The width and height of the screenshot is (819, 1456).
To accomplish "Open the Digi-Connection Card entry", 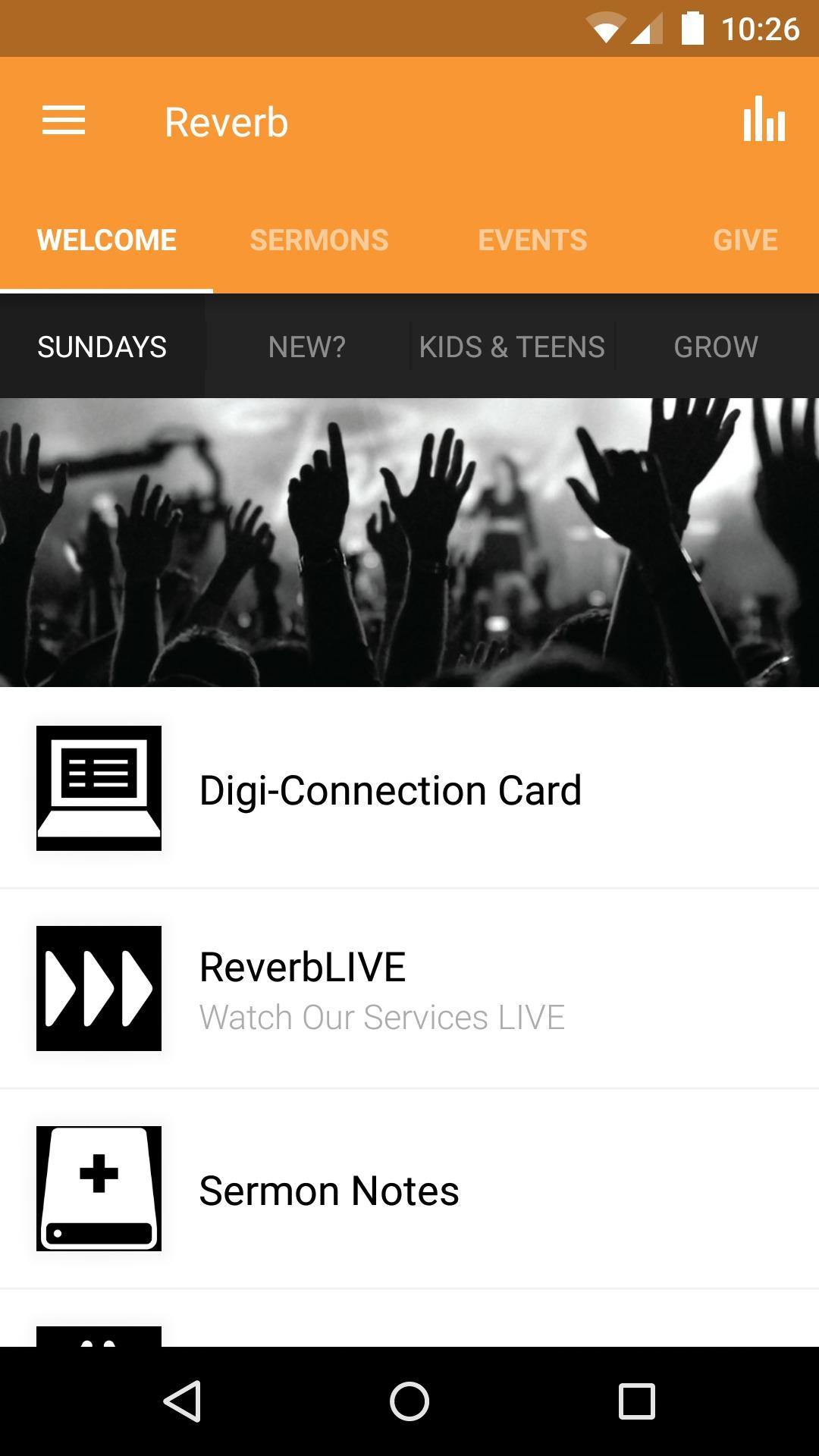I will click(x=390, y=789).
